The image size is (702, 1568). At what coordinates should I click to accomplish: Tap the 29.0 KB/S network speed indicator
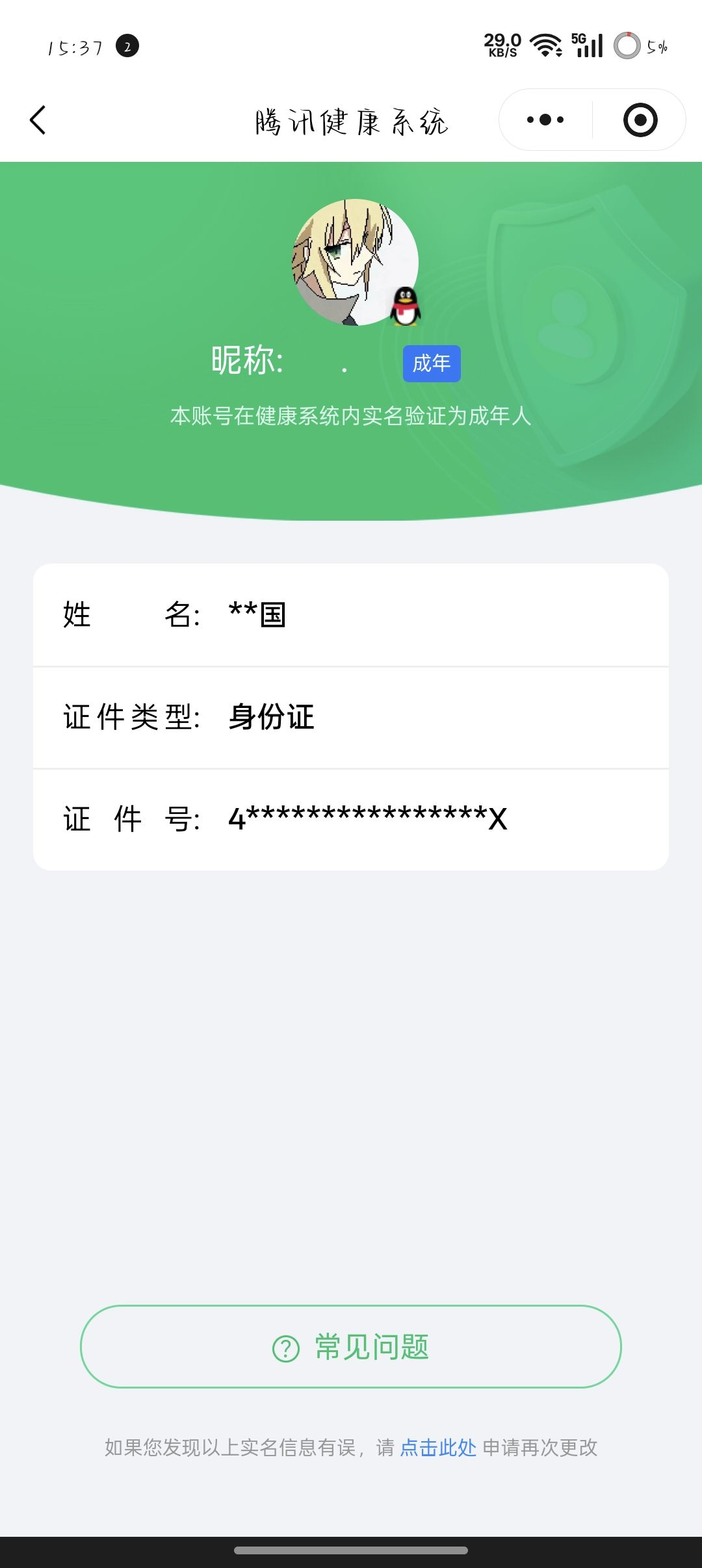coord(500,44)
